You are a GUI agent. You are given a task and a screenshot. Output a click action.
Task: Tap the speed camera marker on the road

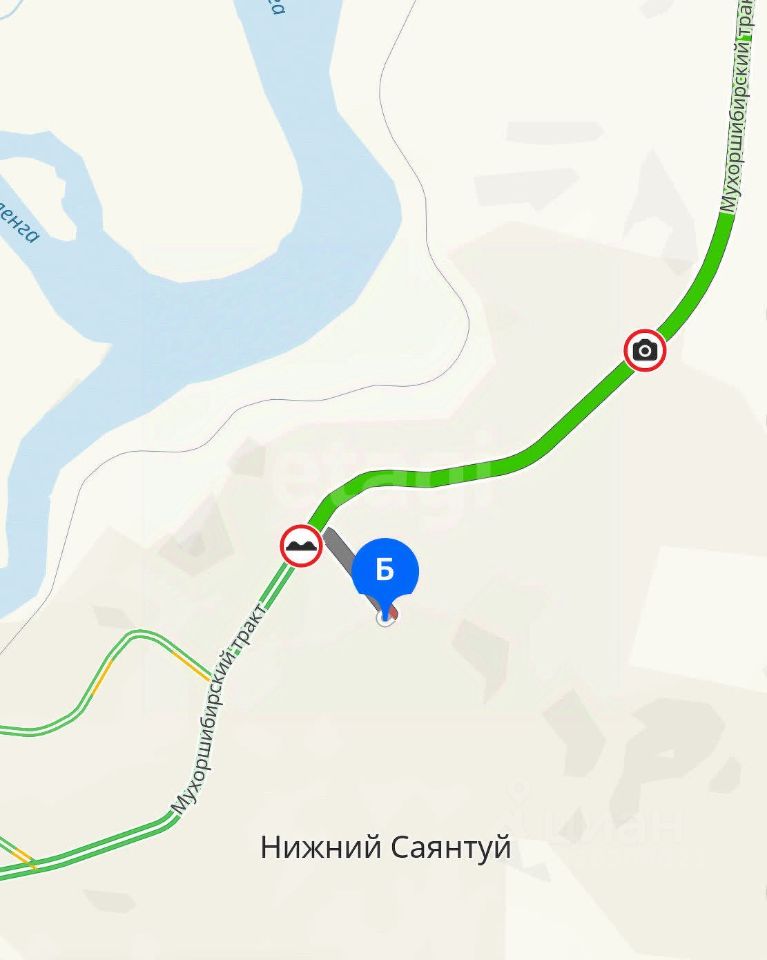645,350
